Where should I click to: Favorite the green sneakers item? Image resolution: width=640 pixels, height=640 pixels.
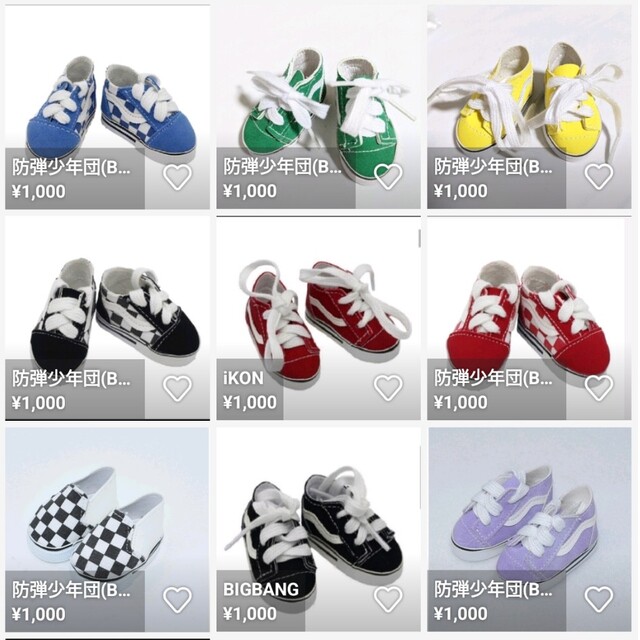click(x=388, y=177)
